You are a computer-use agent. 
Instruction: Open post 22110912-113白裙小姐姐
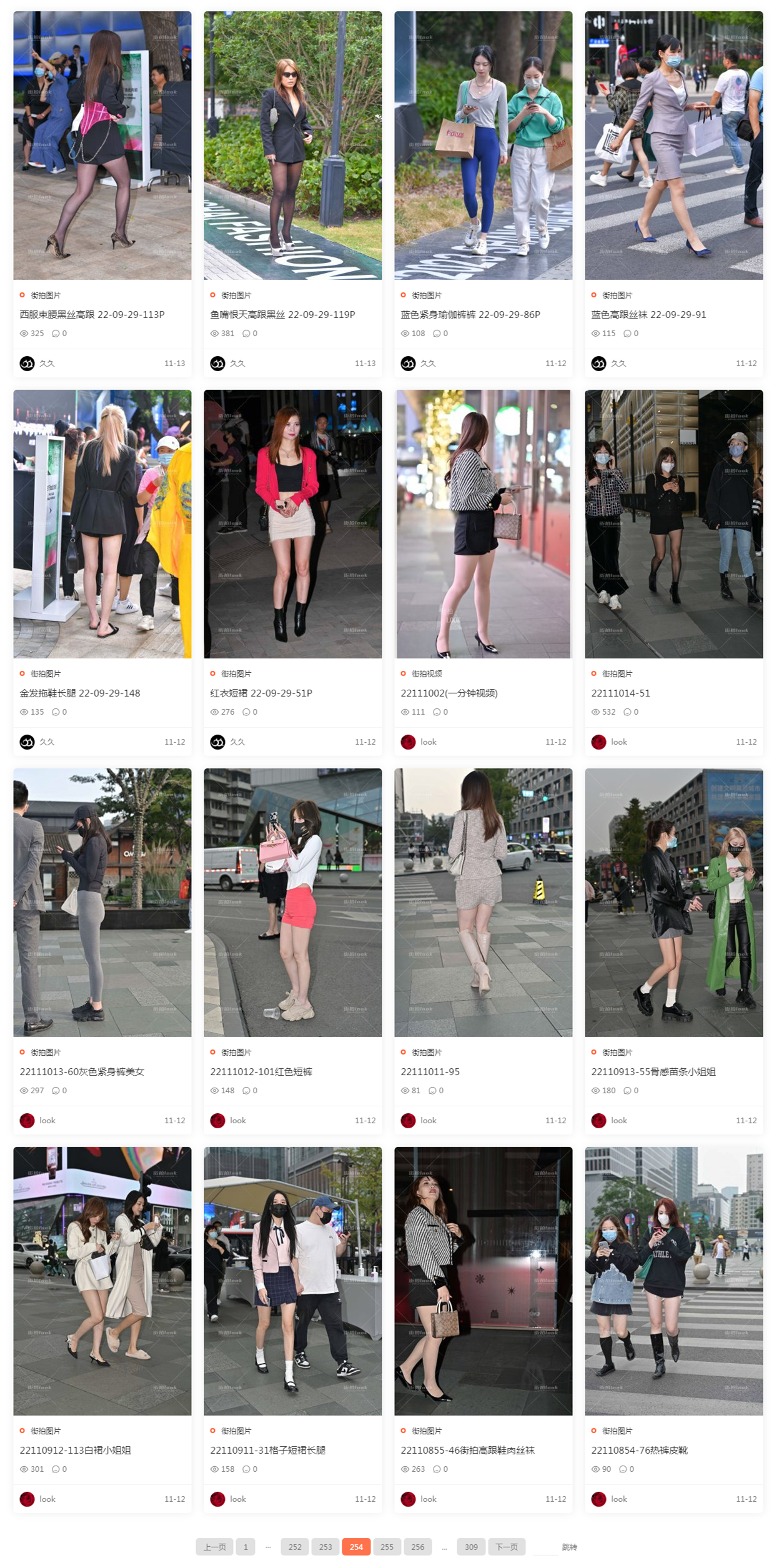[x=76, y=1450]
